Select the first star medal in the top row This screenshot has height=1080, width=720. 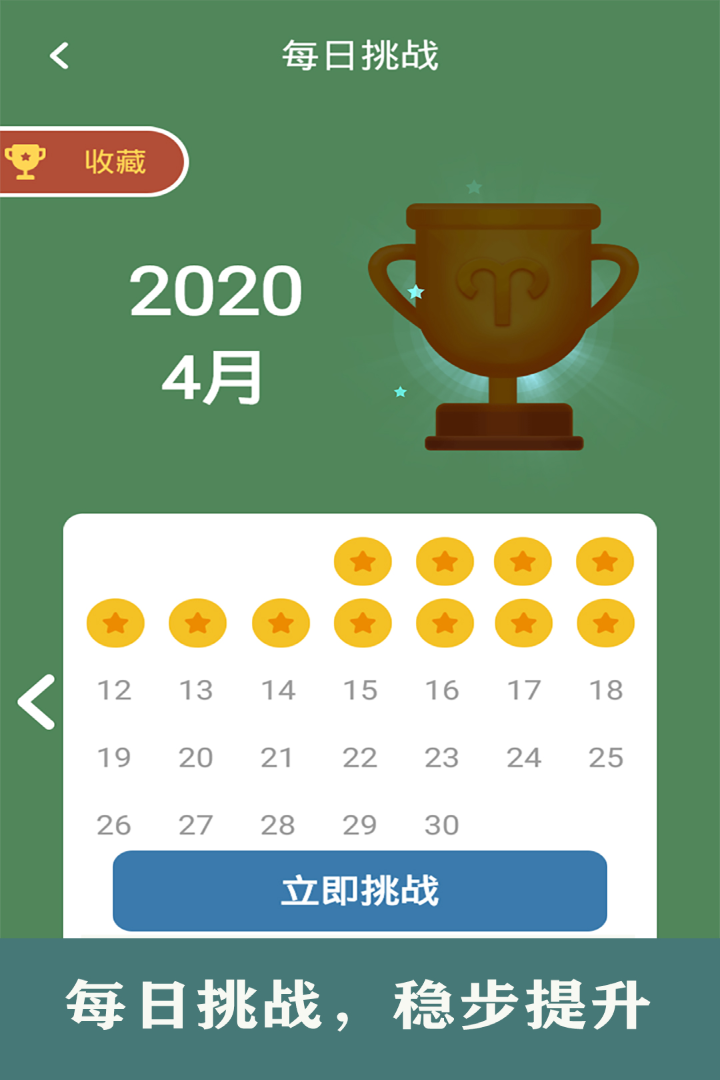(x=362, y=562)
